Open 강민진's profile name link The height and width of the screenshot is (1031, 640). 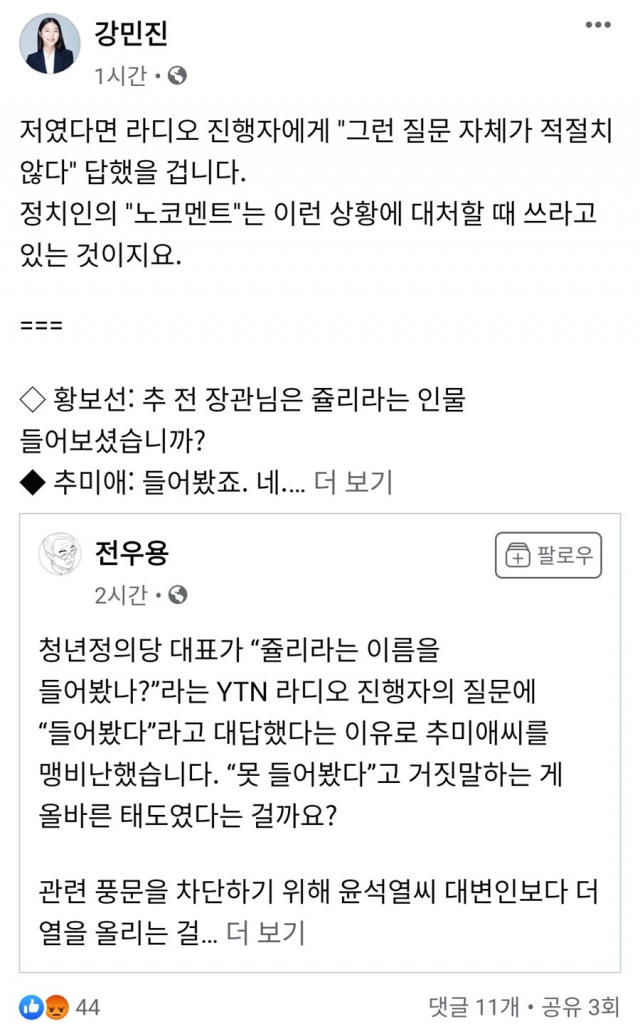(130, 33)
